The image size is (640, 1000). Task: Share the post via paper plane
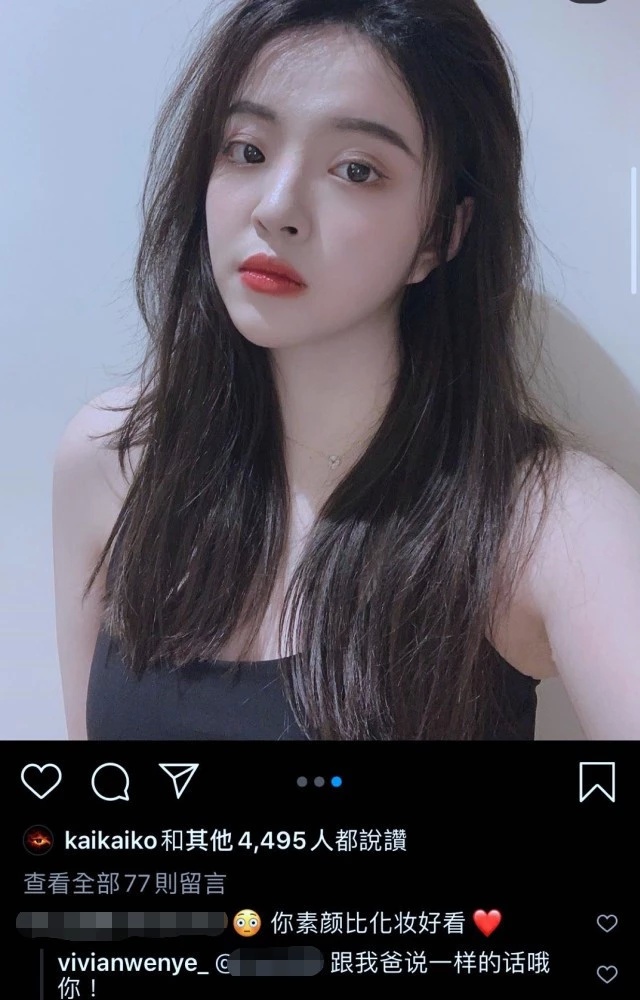[179, 780]
